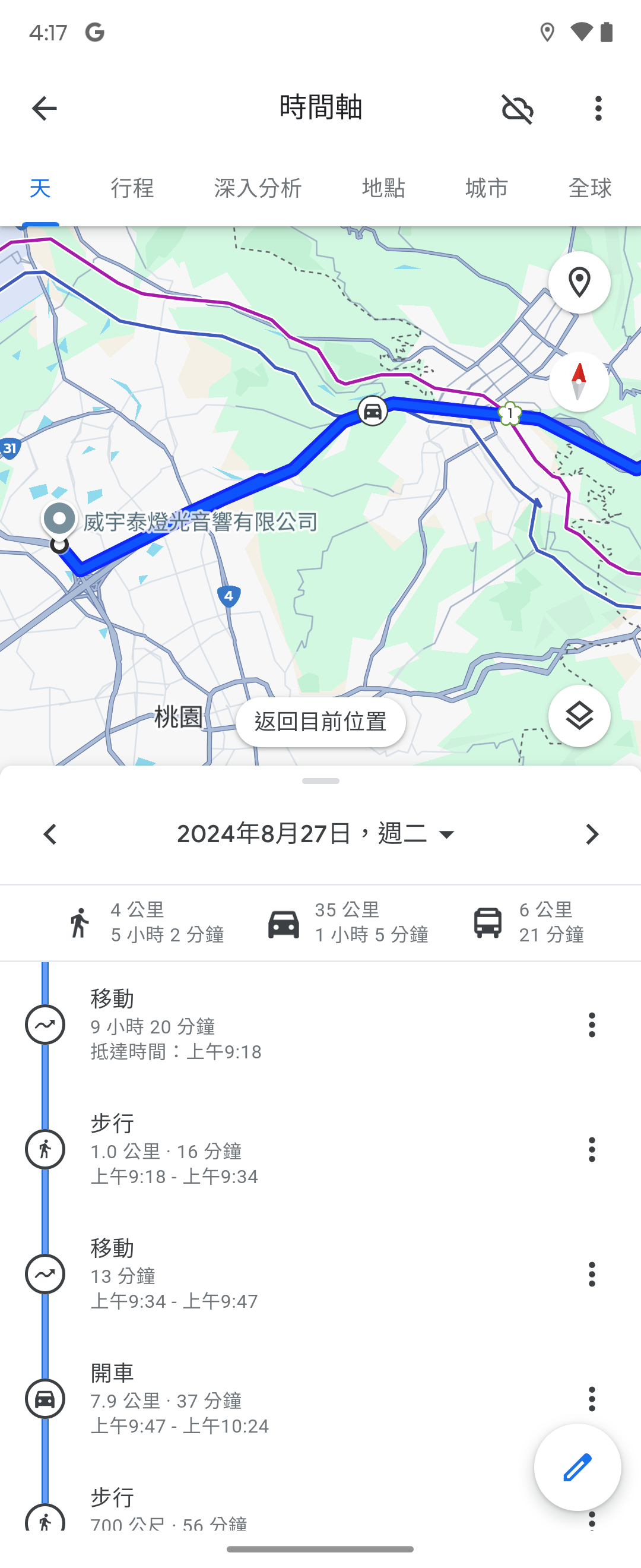Switch to the 全球 tab
Screen dimensions: 641x1568
[x=589, y=188]
